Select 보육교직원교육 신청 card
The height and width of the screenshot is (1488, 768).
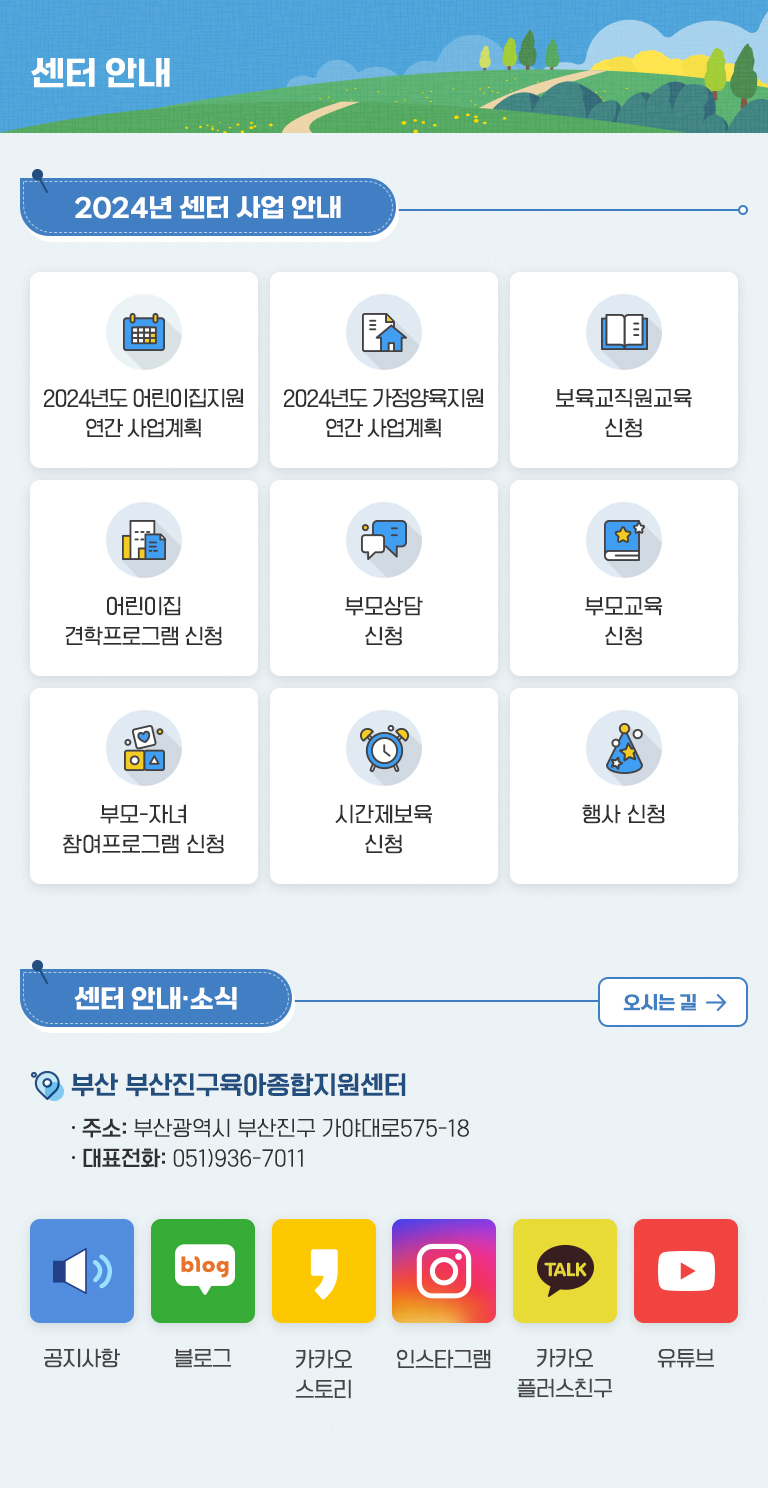pos(624,370)
